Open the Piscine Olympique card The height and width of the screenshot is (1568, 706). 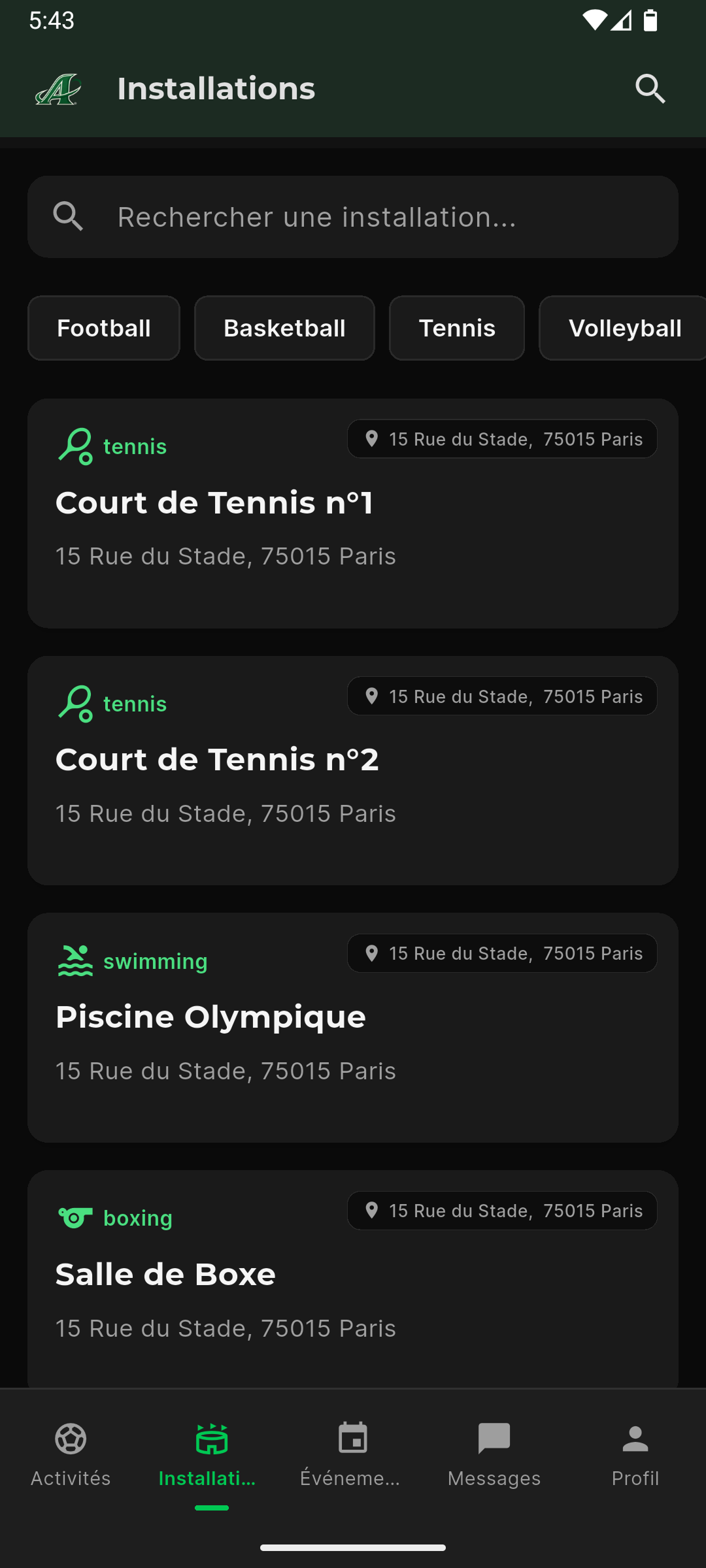tap(353, 1028)
